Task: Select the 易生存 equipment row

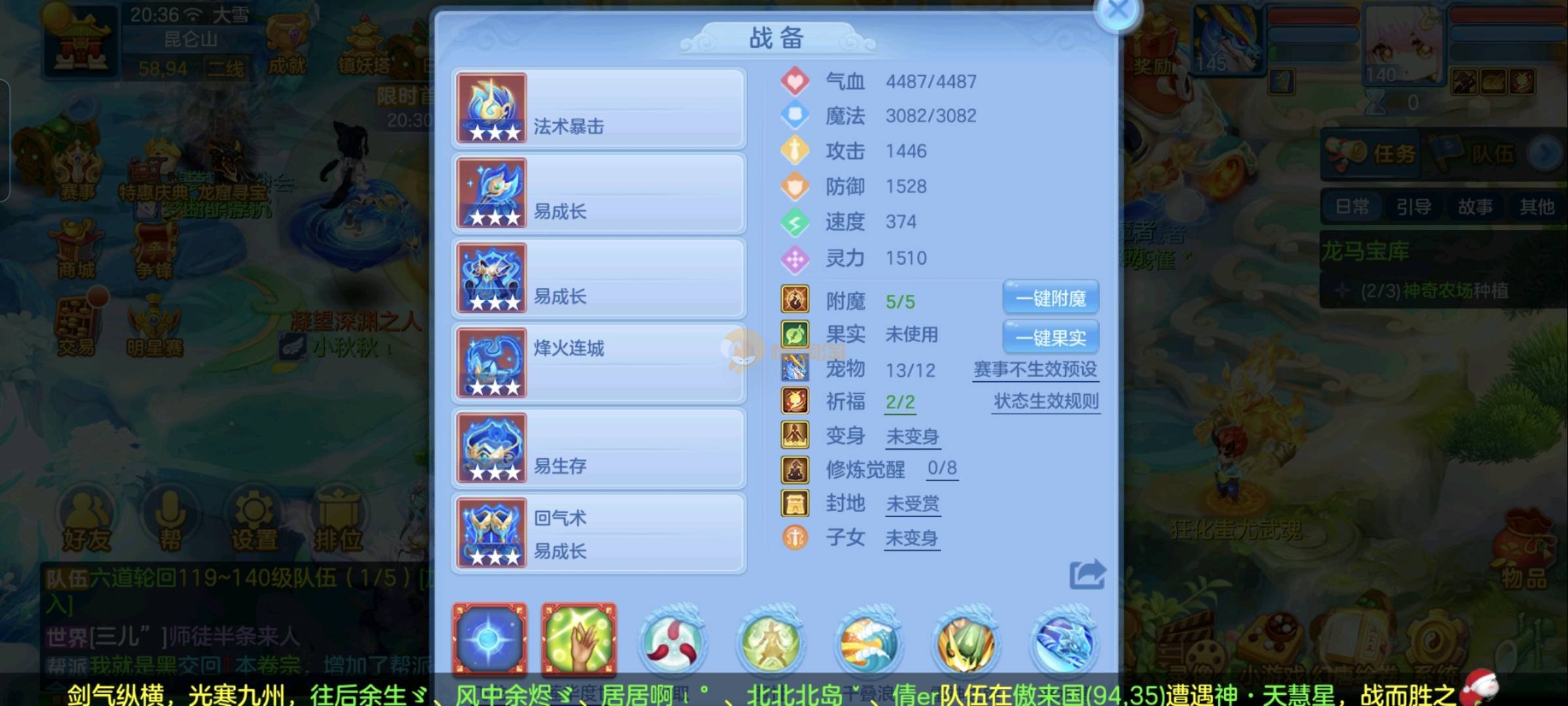Action: [599, 448]
